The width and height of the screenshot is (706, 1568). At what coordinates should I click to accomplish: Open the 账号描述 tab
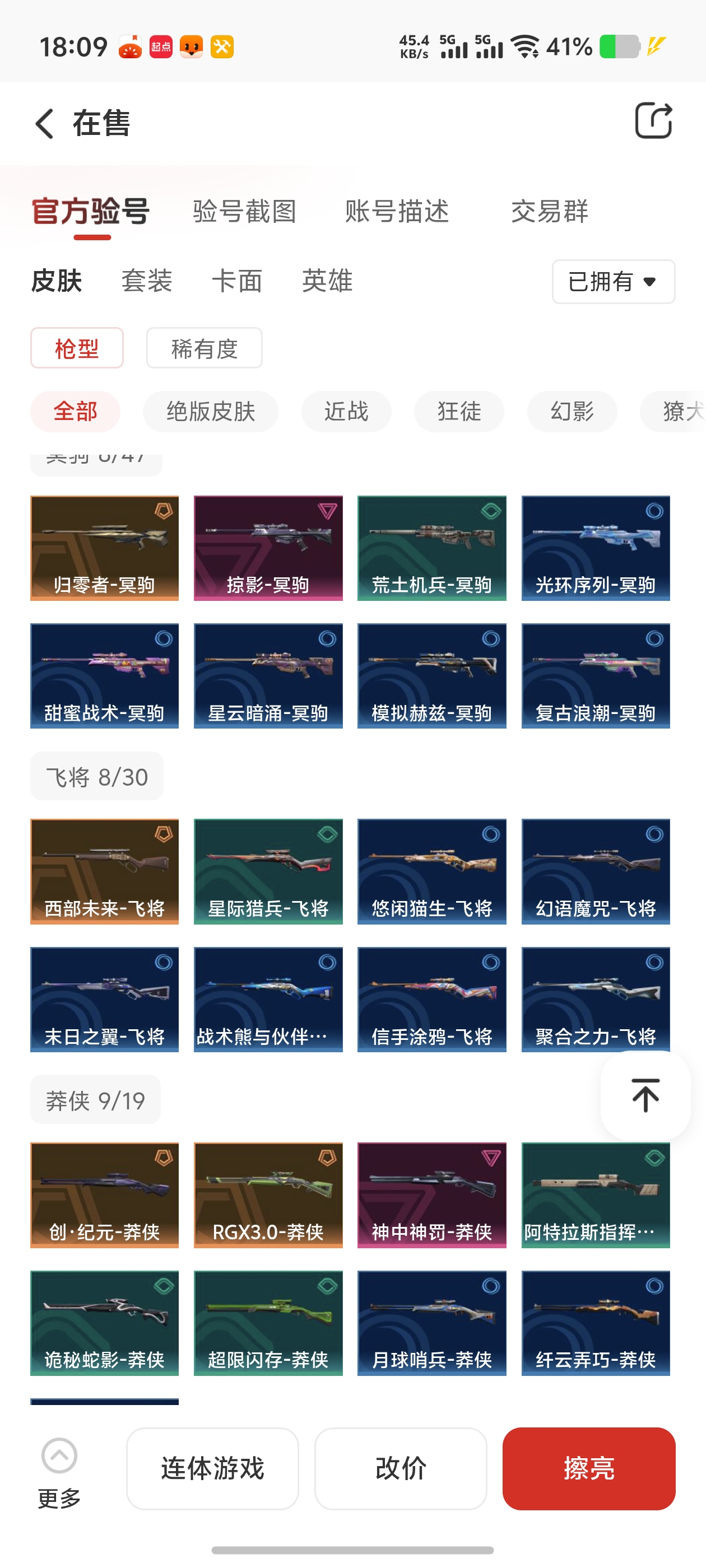pos(397,211)
